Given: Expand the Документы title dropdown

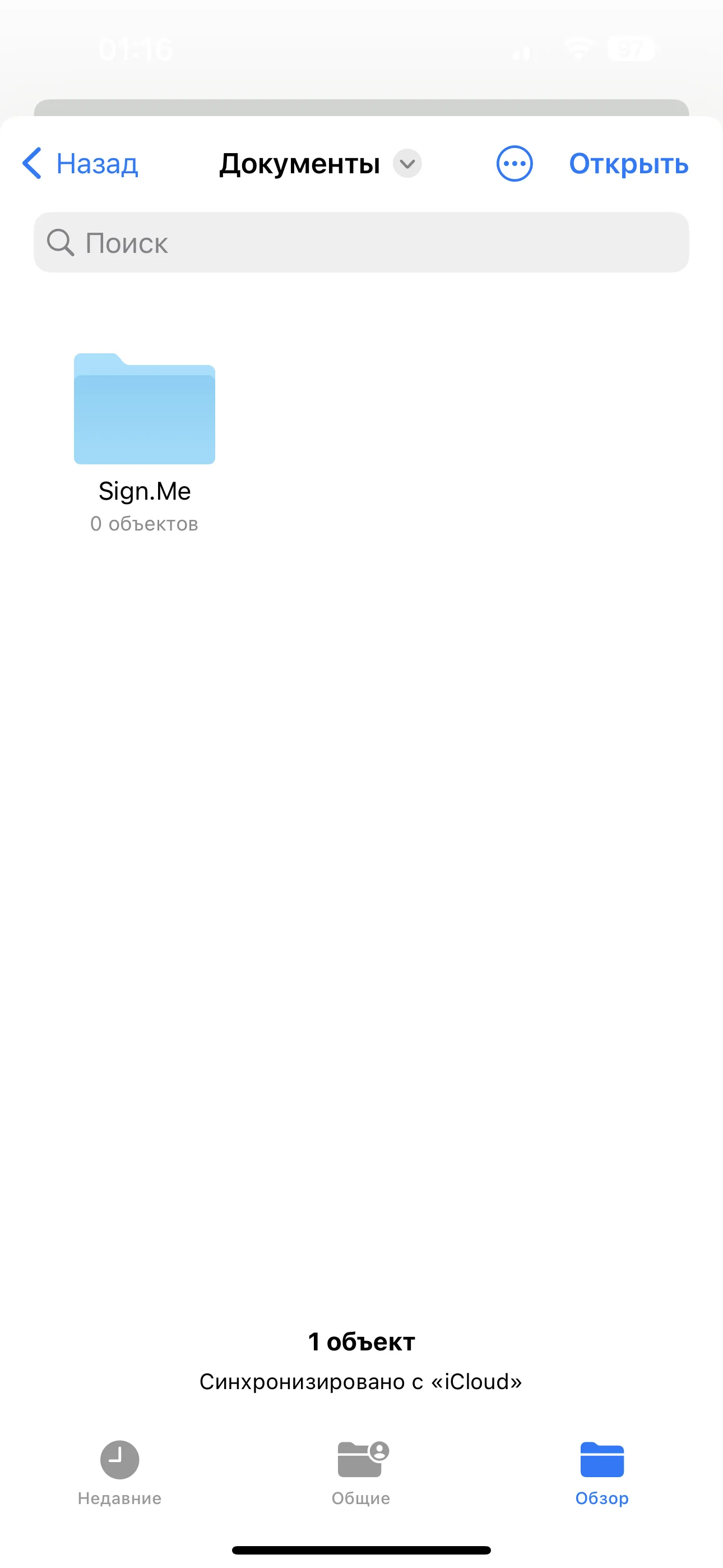Looking at the screenshot, I should (x=406, y=163).
